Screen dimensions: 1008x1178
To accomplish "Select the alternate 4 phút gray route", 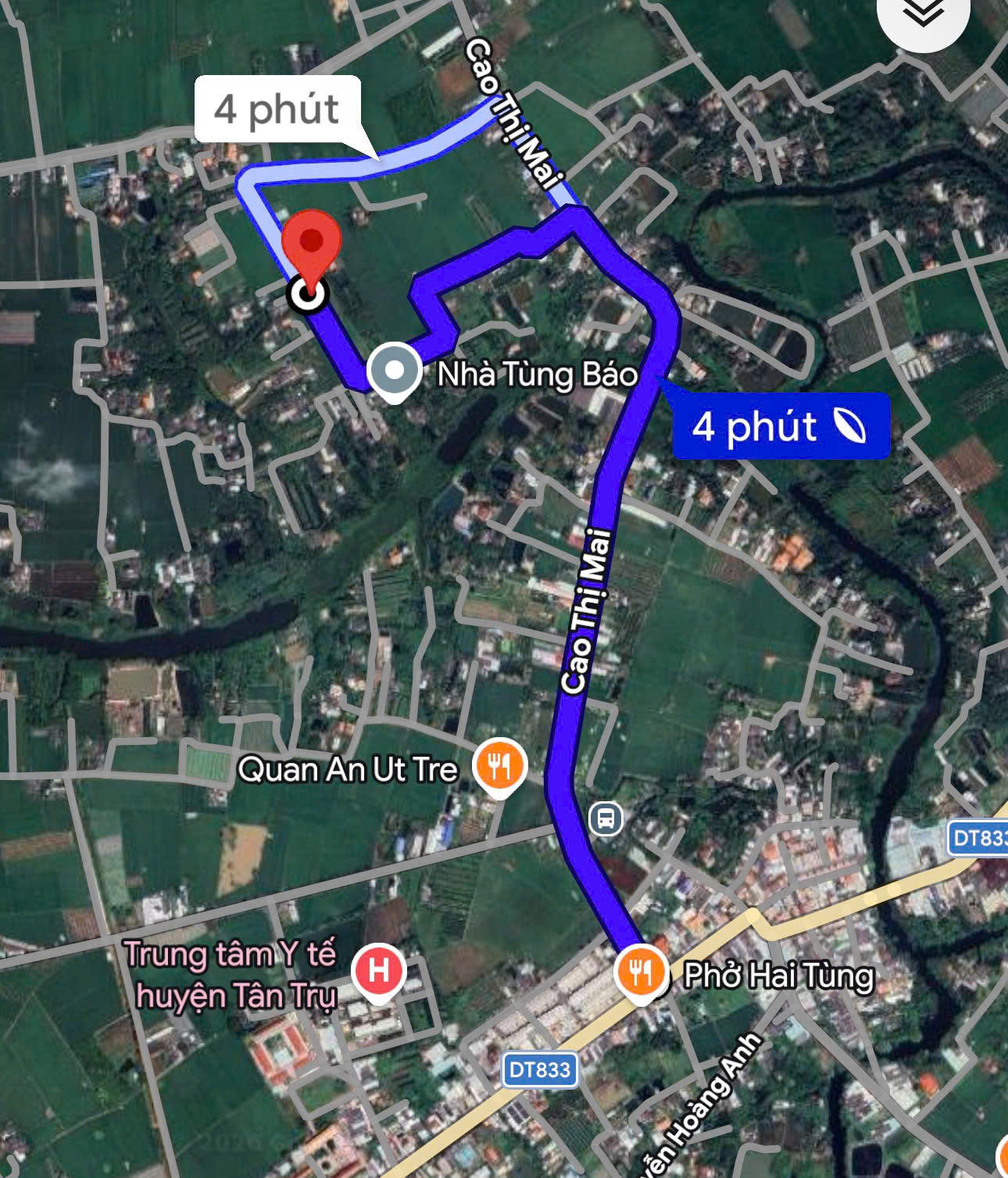I will pyautogui.click(x=277, y=109).
